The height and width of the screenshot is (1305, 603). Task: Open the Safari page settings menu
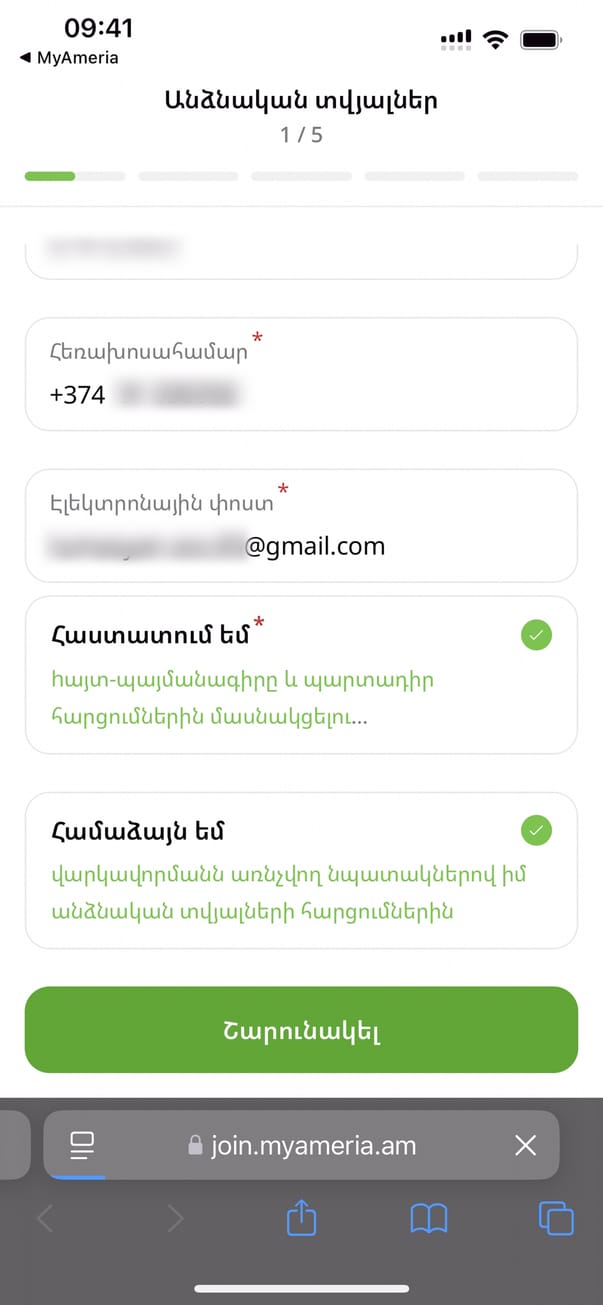tap(82, 1145)
